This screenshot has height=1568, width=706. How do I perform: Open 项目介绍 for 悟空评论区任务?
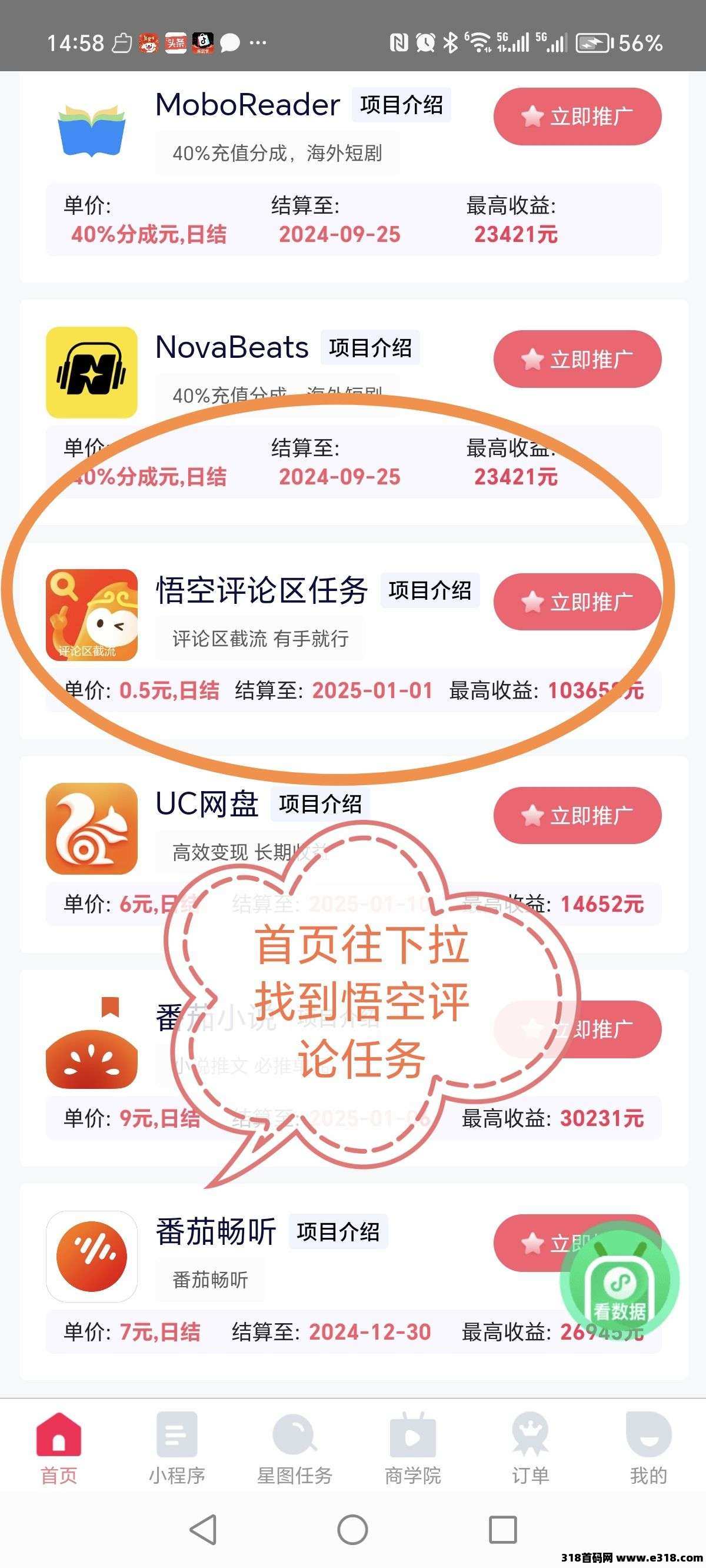coord(429,590)
